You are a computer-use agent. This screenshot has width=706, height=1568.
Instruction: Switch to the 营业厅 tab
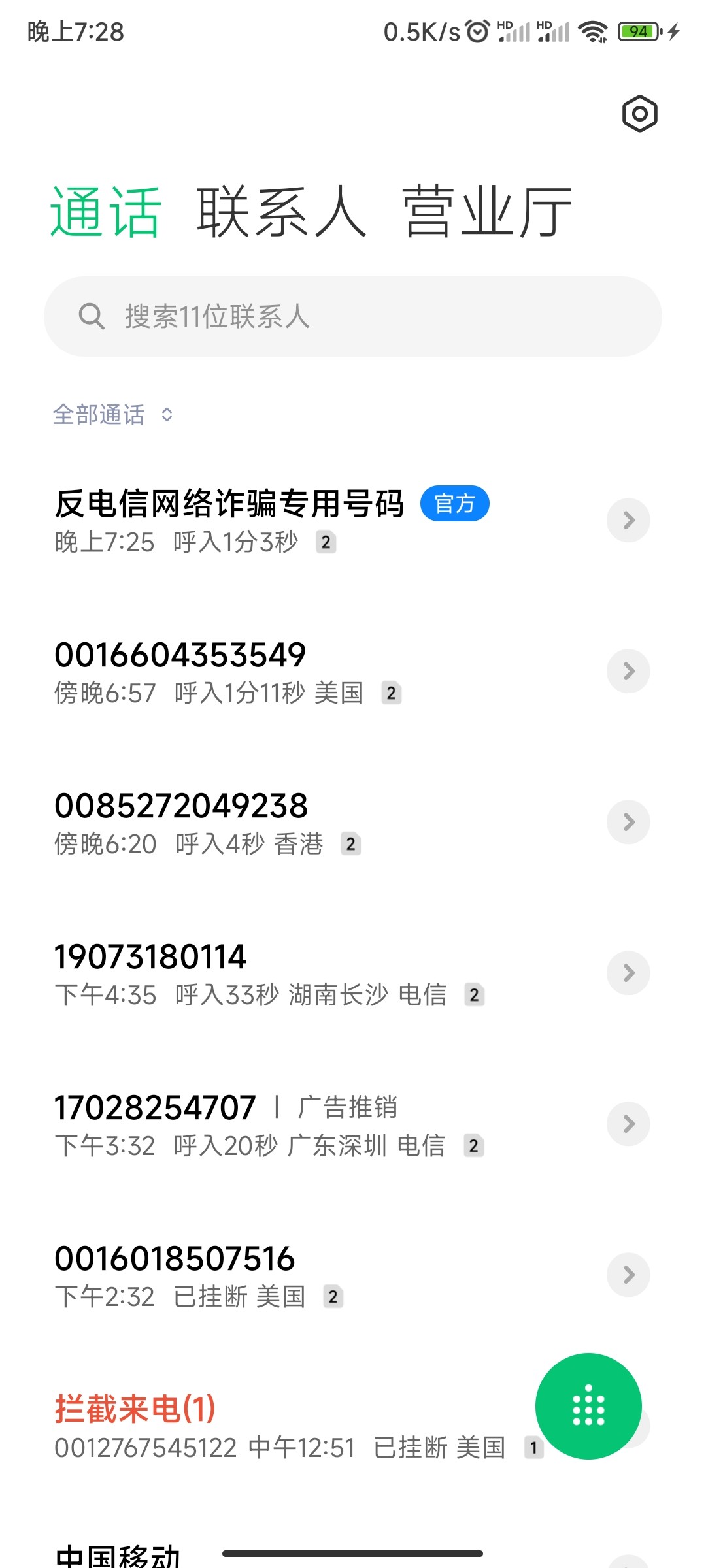[x=487, y=211]
